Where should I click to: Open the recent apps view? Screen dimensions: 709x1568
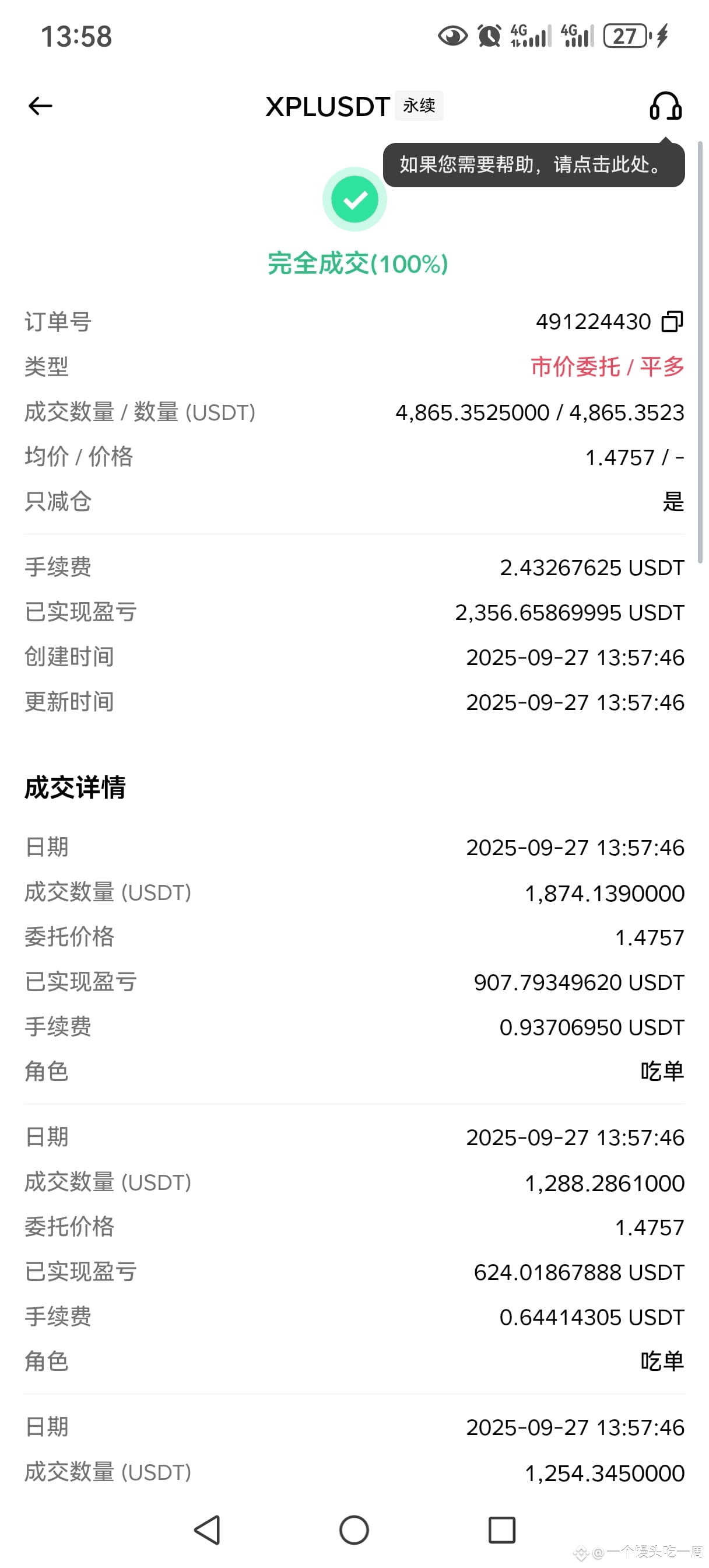click(501, 1529)
